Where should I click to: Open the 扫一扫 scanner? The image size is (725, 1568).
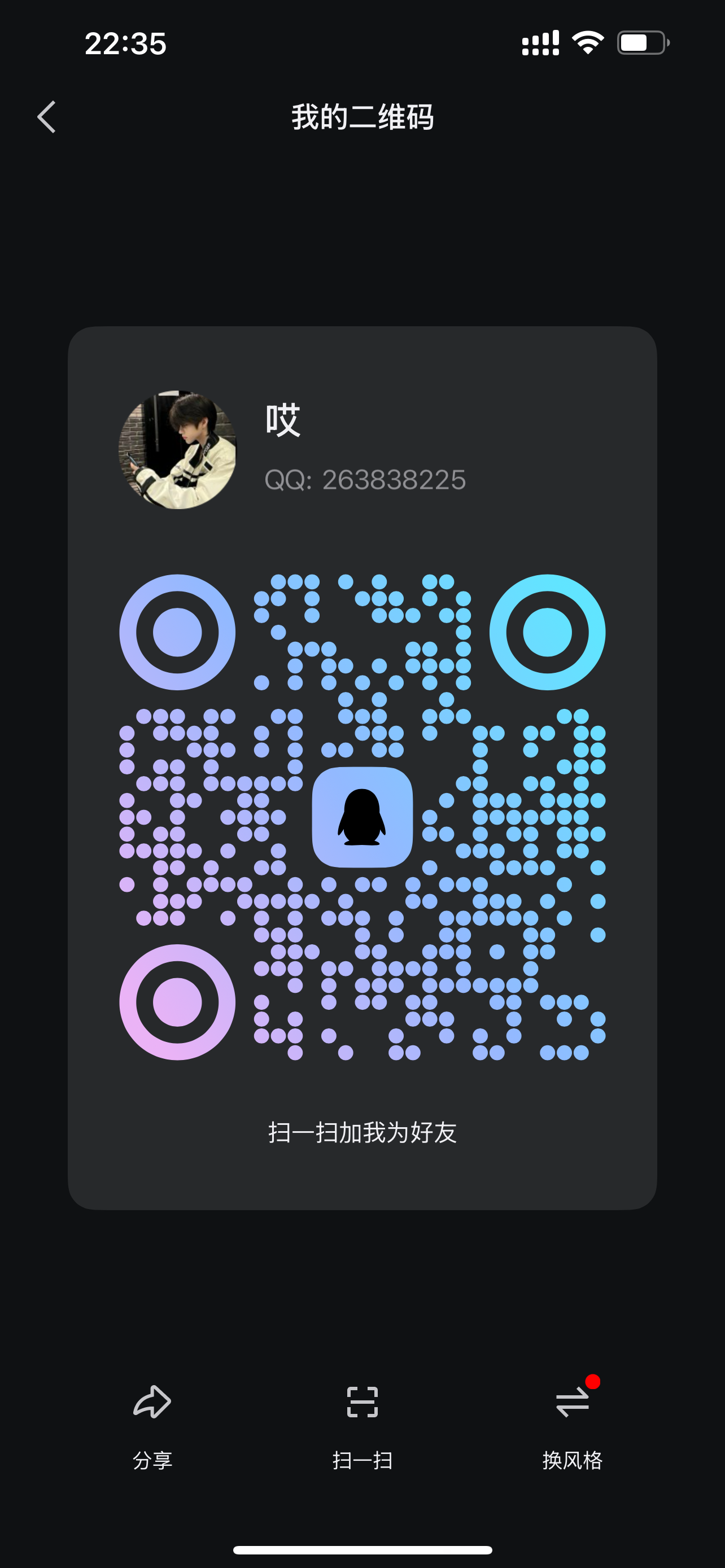pyautogui.click(x=362, y=1422)
